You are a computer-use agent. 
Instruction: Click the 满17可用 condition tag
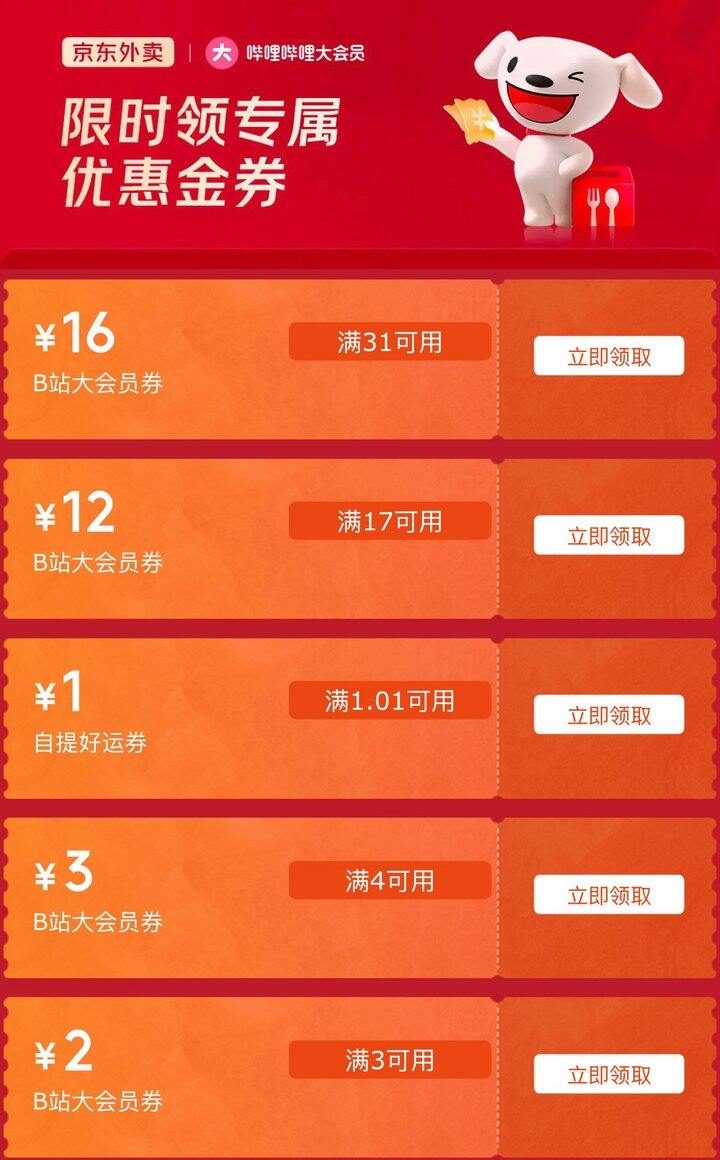[x=389, y=520]
